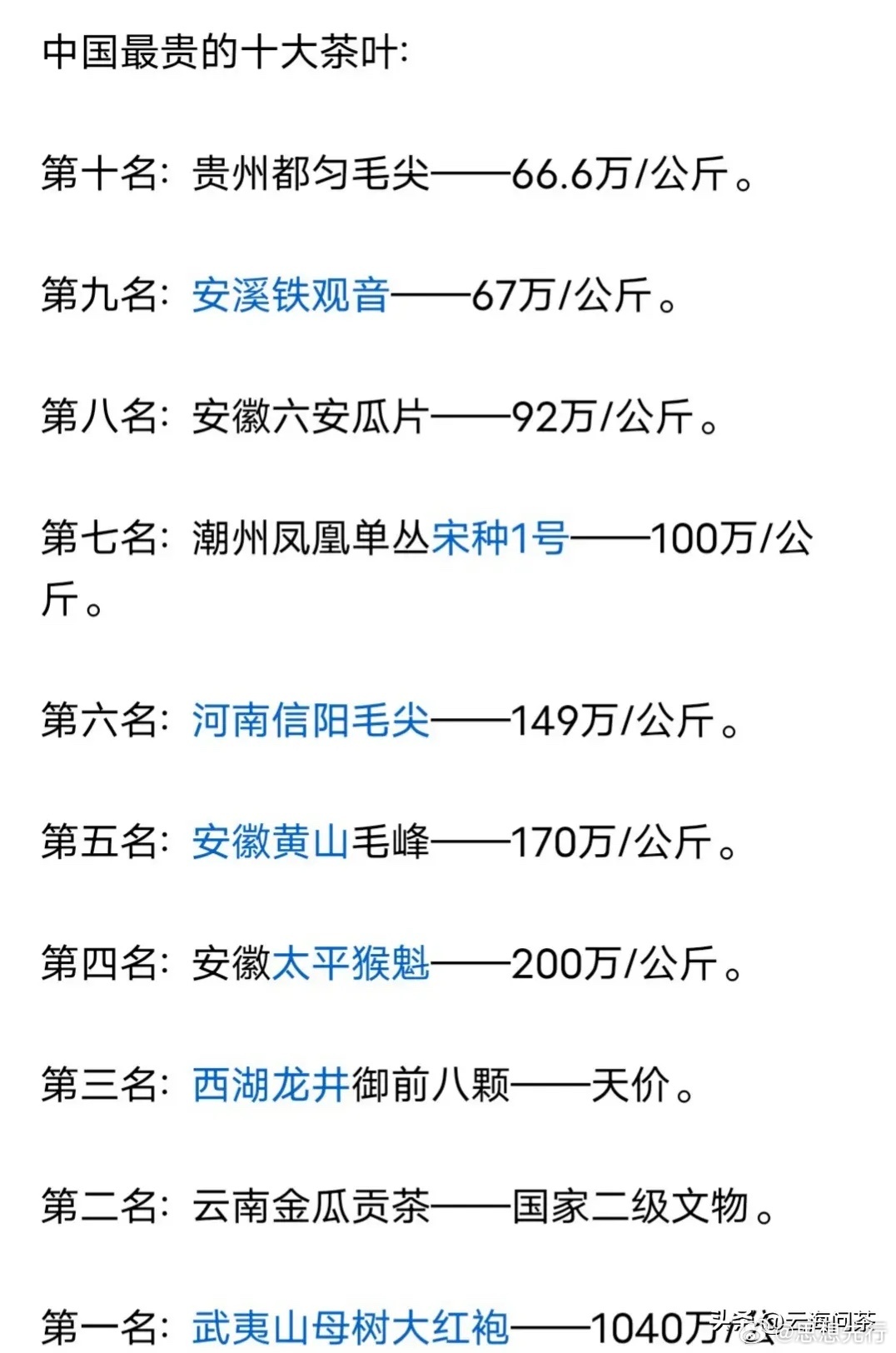Look up the 太平猴魁 link
This screenshot has width=896, height=1353.
[351, 964]
